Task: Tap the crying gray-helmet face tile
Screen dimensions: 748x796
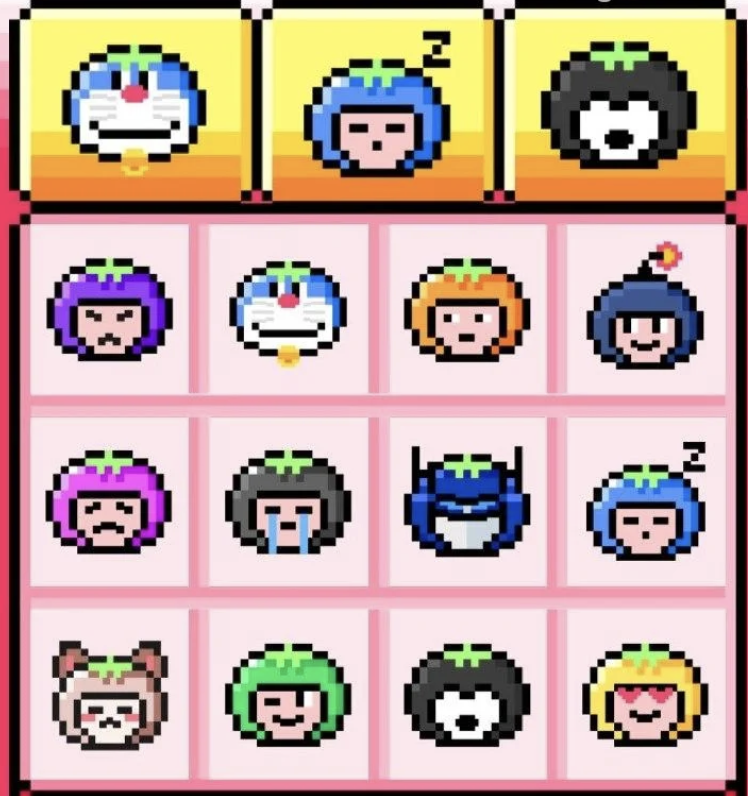Action: [288, 502]
